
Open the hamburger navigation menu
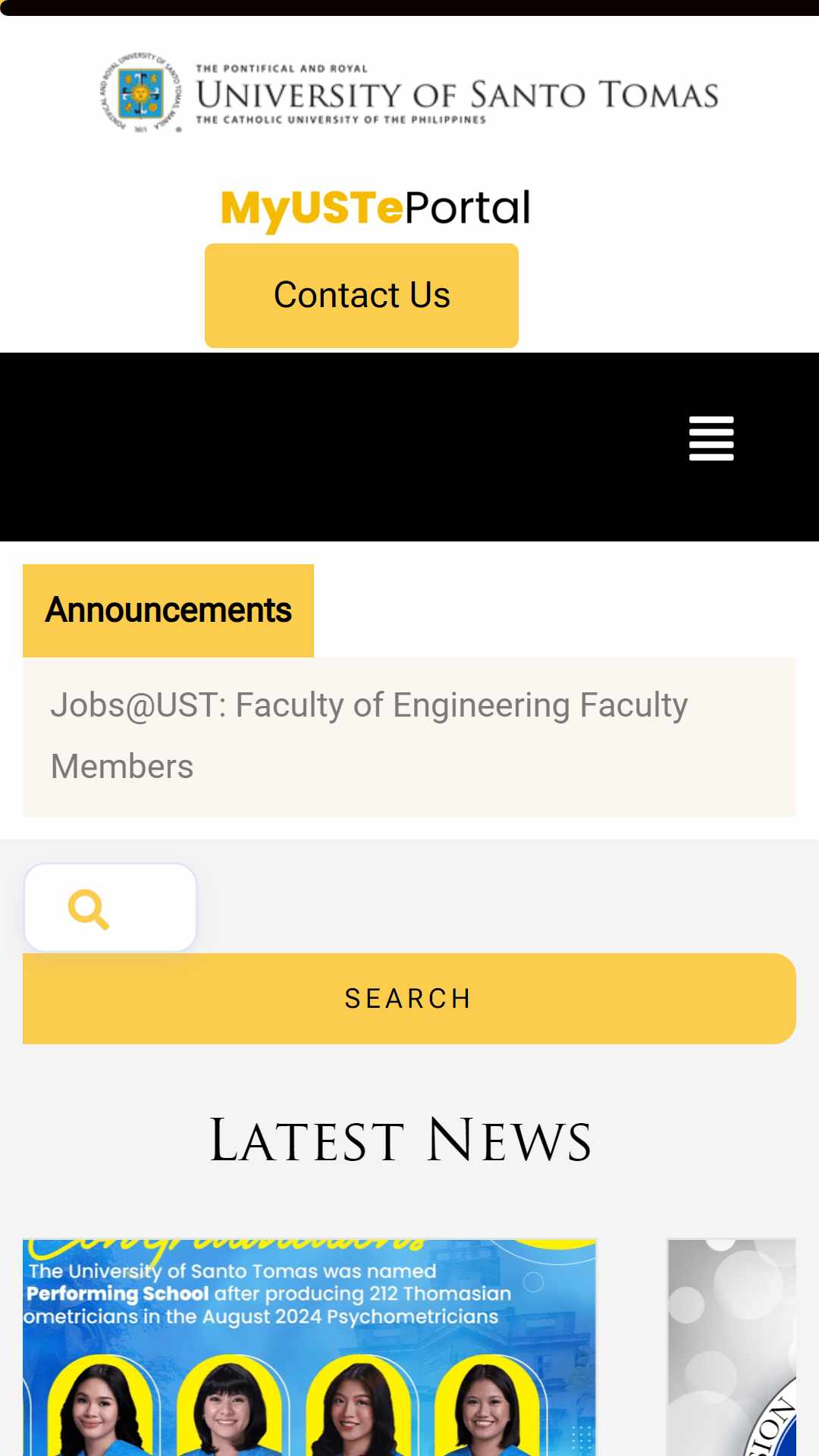click(x=711, y=438)
